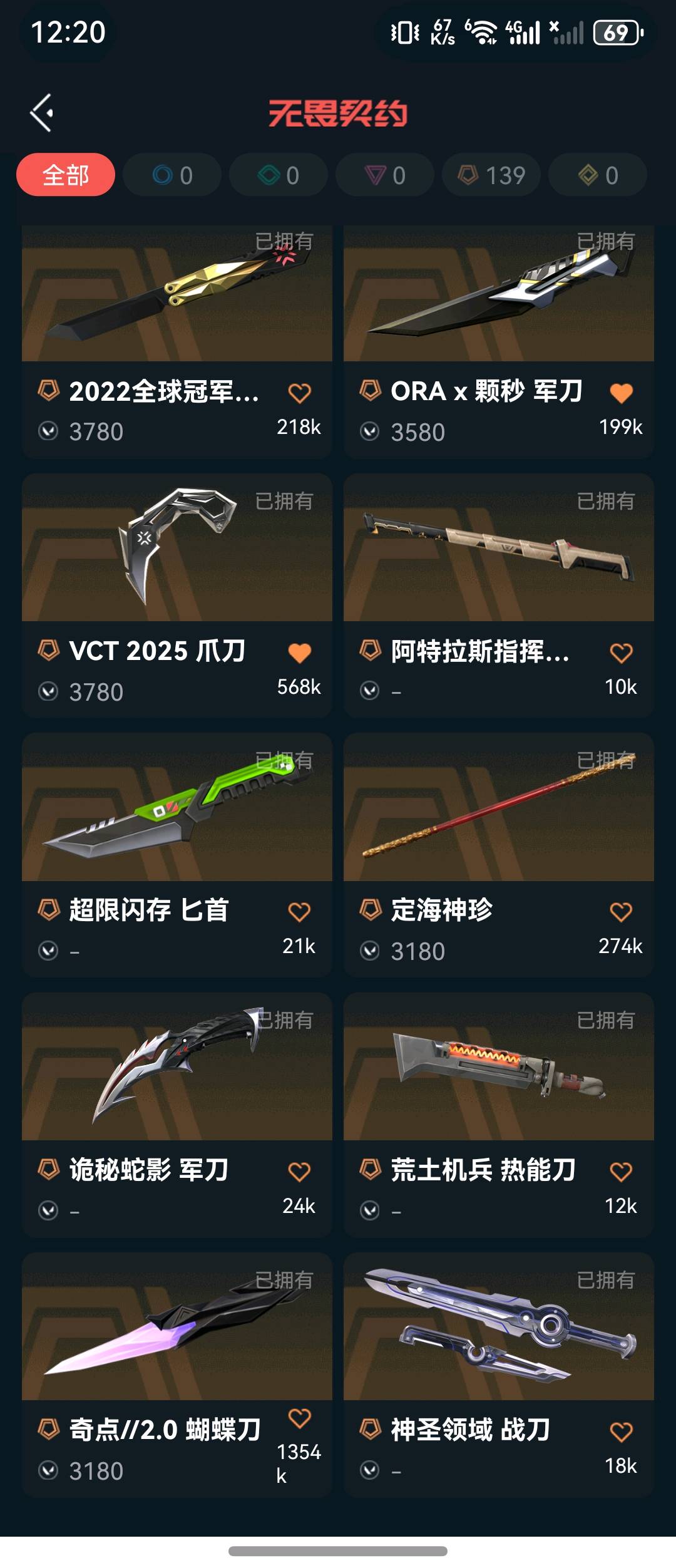The image size is (676, 1568).
Task: Open the 定海神珍 skin card
Action: 498,808
